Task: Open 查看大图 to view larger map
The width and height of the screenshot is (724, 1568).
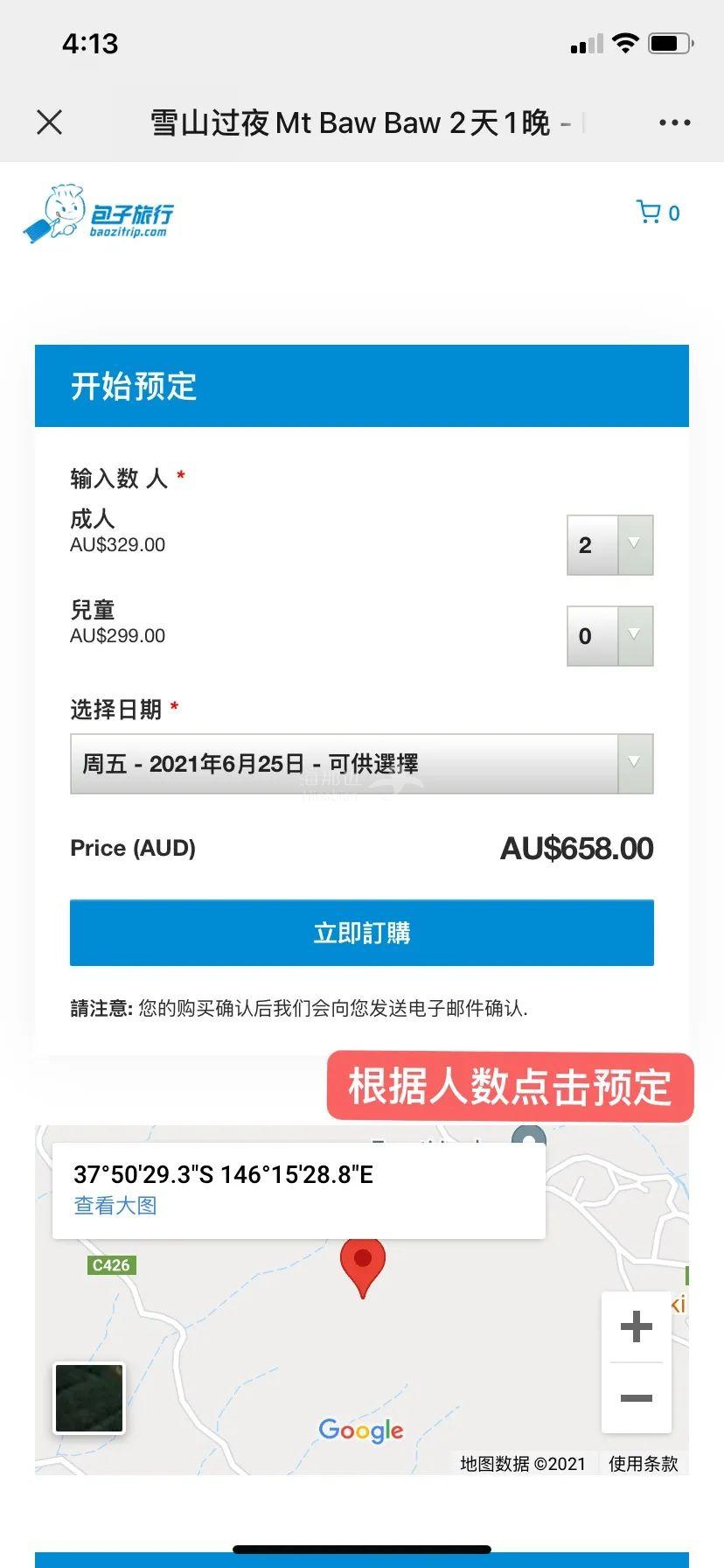Action: coord(115,1205)
